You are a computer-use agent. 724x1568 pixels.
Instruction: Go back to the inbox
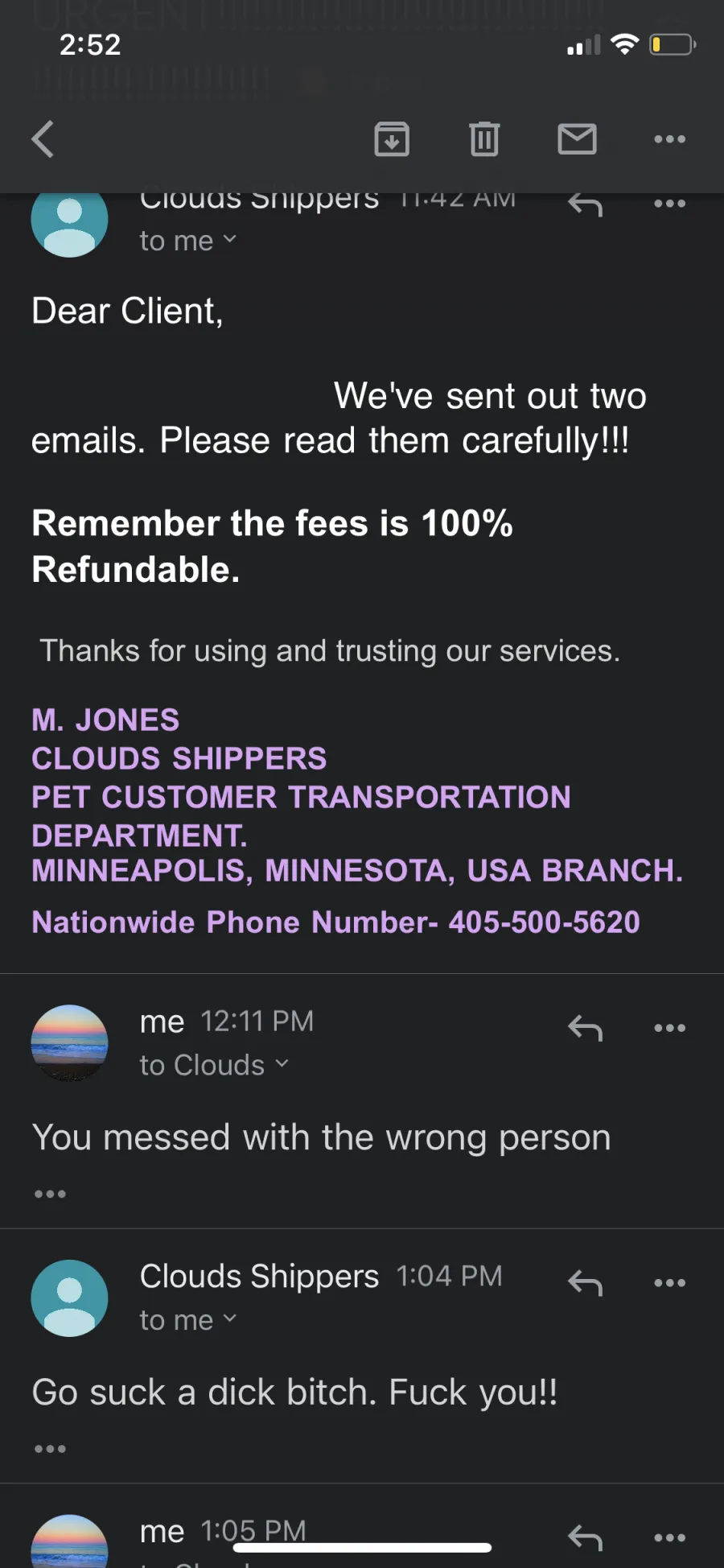pos(43,139)
